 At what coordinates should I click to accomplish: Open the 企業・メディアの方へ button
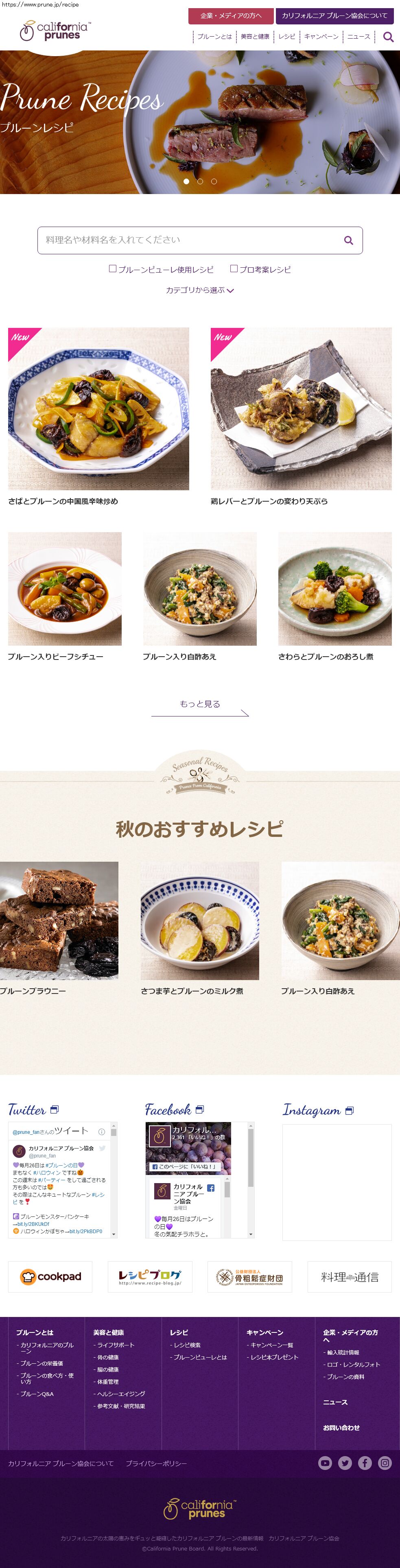(x=231, y=16)
